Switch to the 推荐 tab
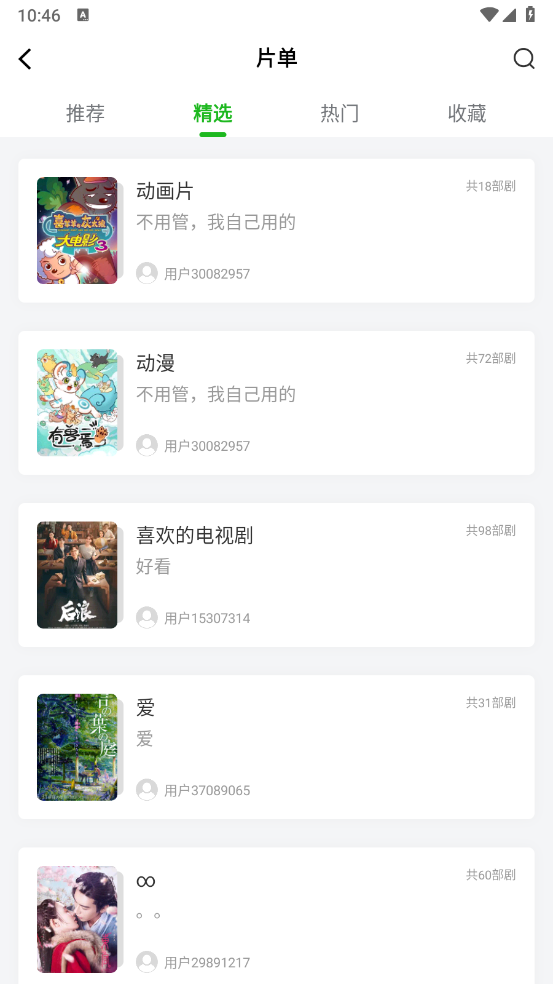Viewport: 553px width, 984px height. click(85, 114)
